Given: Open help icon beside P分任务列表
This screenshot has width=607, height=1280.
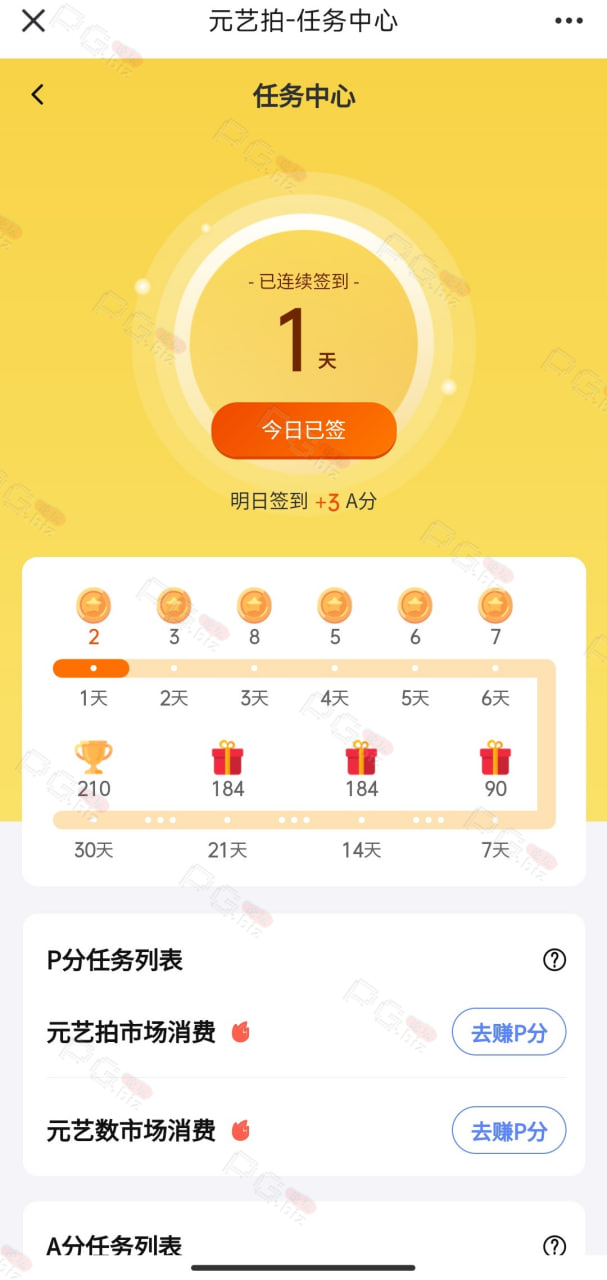Looking at the screenshot, I should (554, 960).
